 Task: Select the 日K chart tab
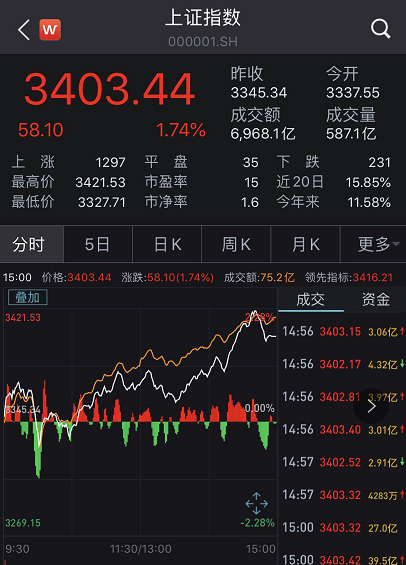[167, 244]
